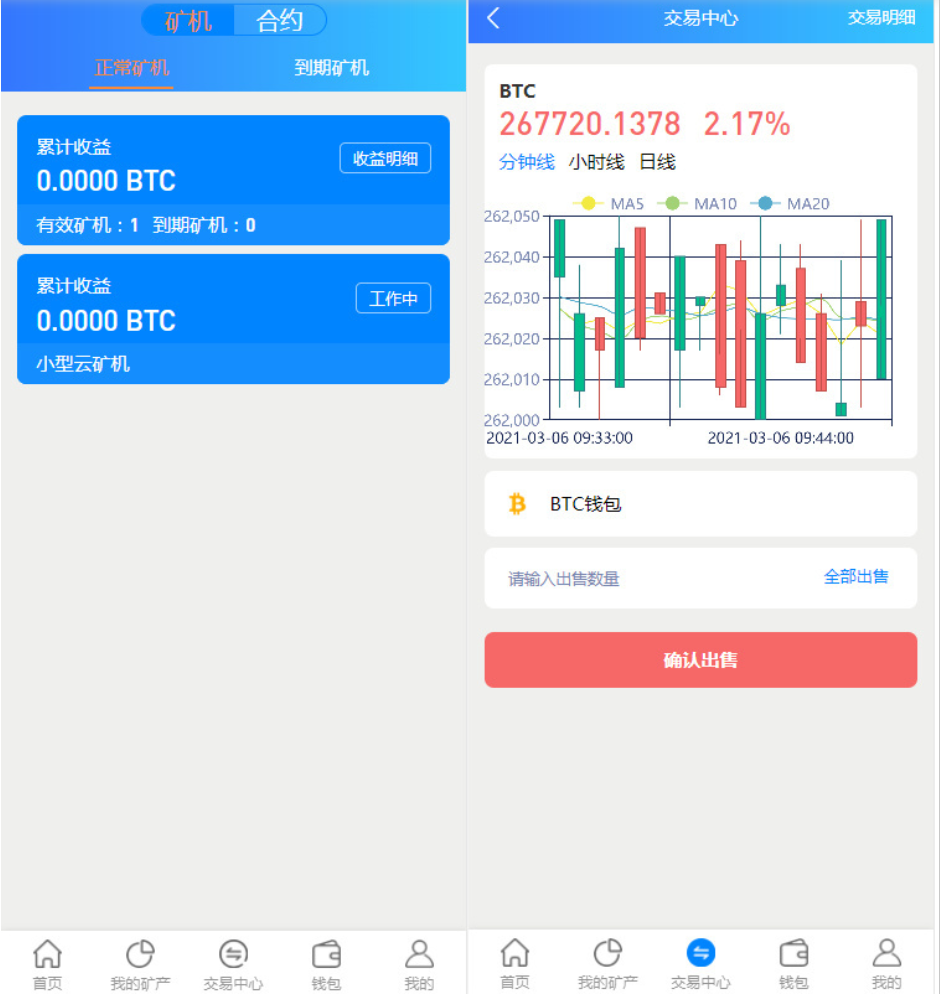Open 我的矿产 via the pie chart icon
The image size is (940, 994).
(x=139, y=955)
